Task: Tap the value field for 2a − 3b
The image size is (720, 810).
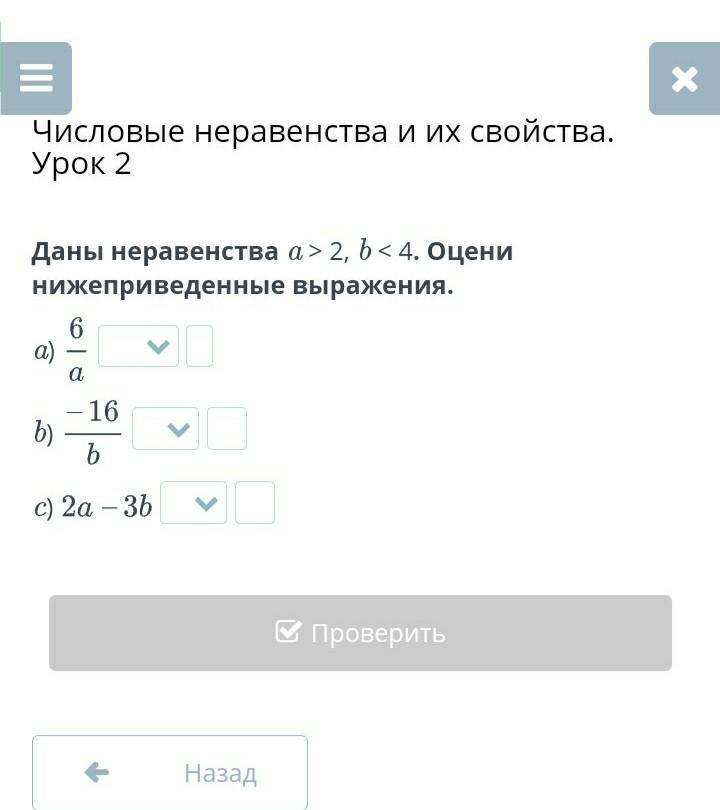Action: [x=255, y=503]
